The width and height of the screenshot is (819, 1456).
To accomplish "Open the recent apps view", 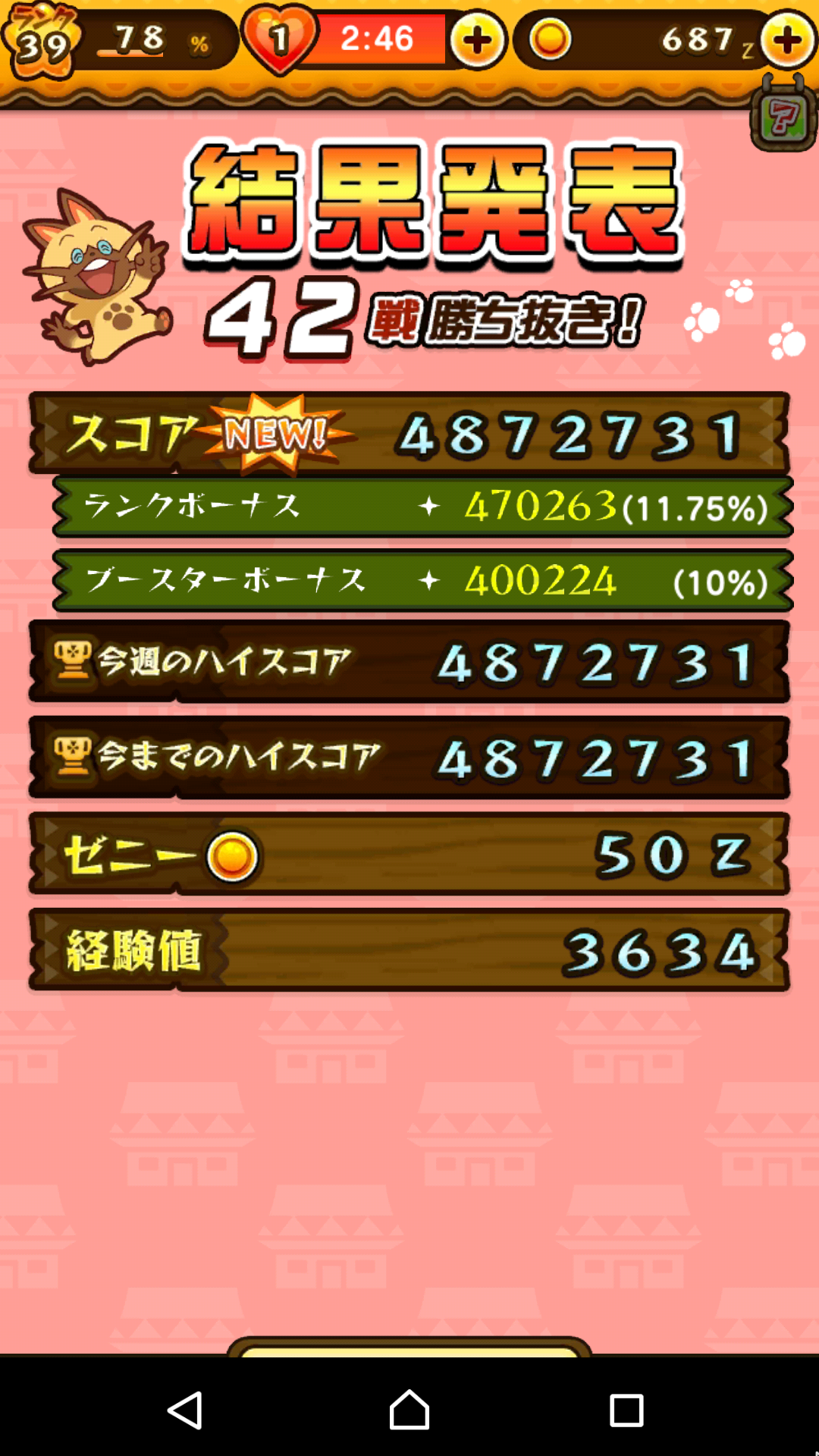I will [x=626, y=1410].
